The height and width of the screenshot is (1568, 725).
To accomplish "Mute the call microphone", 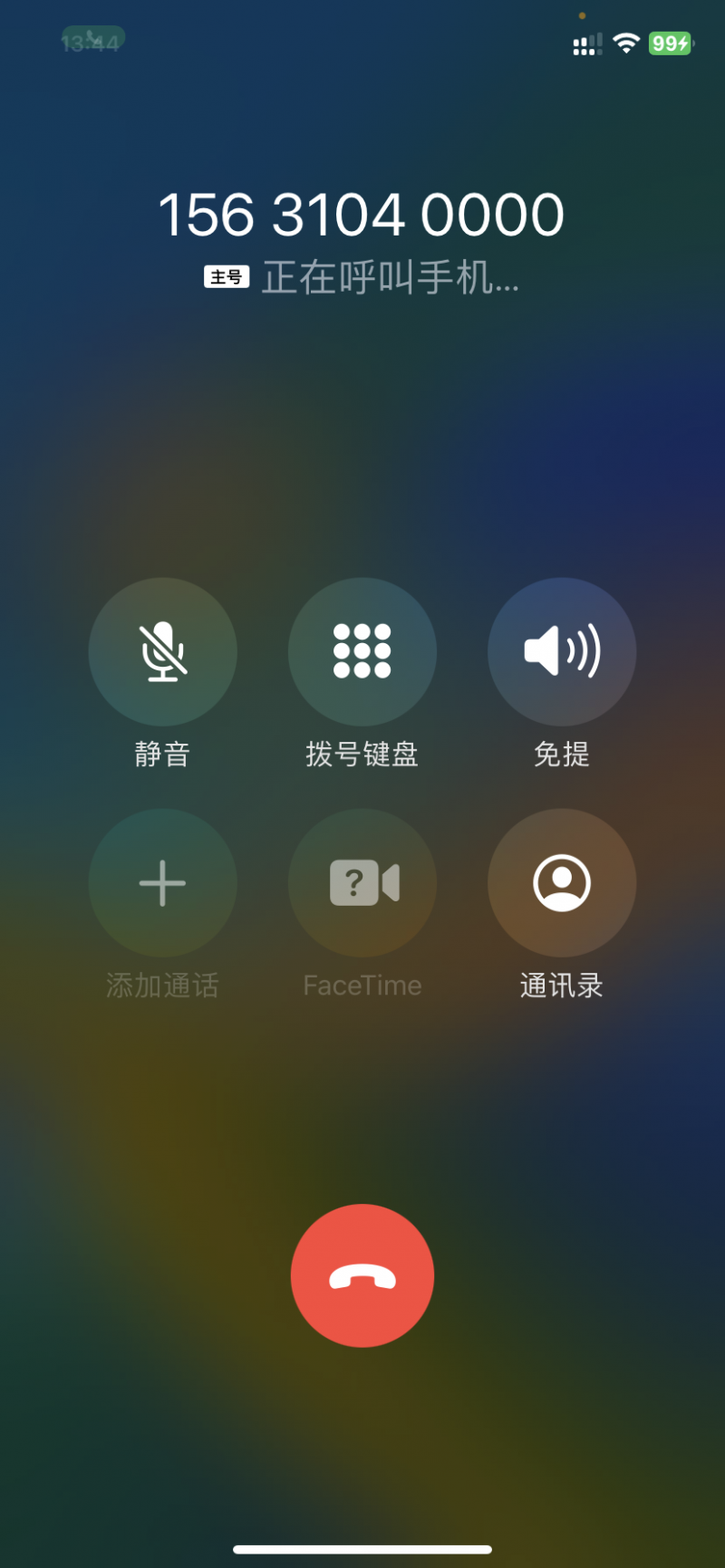I will pyautogui.click(x=162, y=651).
